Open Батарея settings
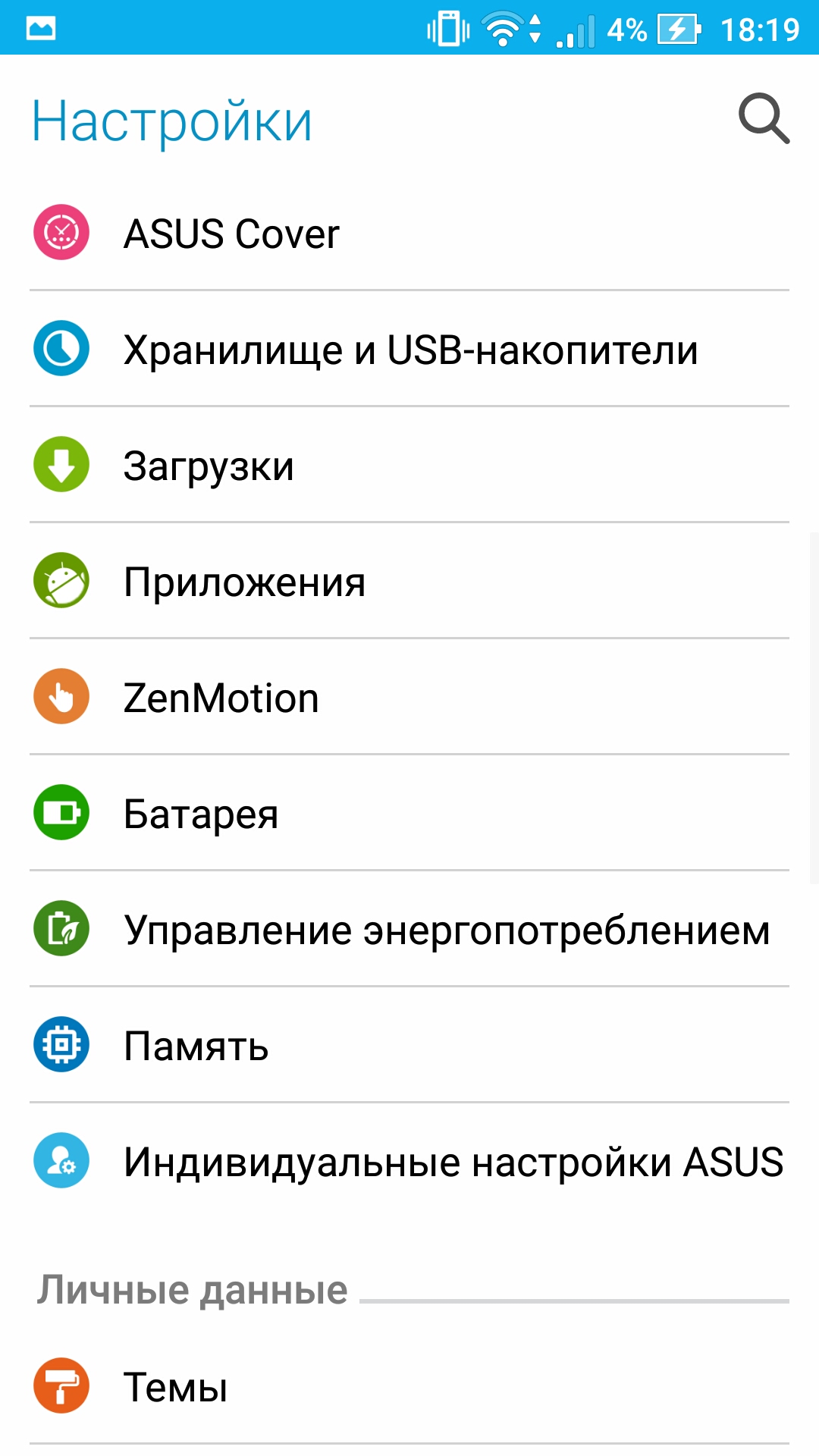 [x=409, y=813]
